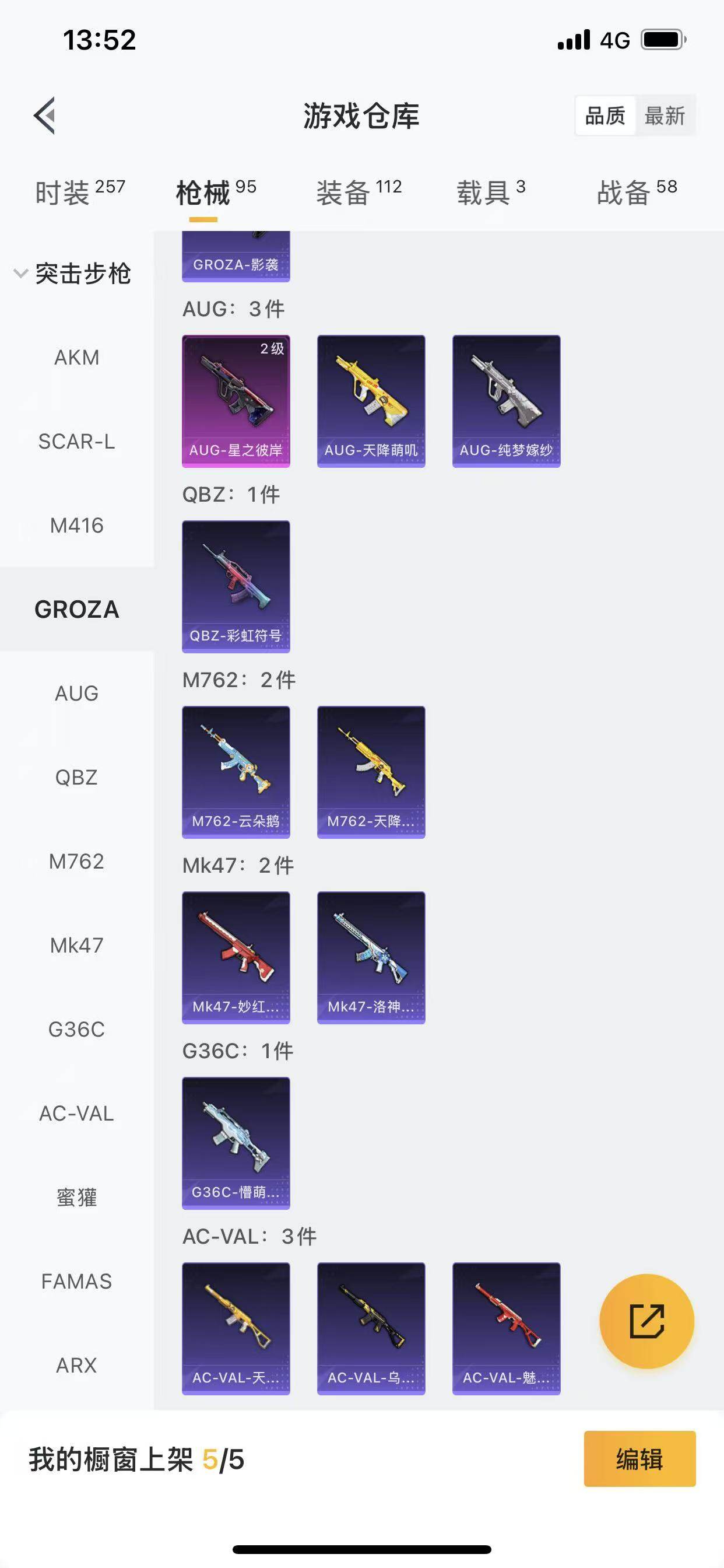Select AKM in the sidebar
The image size is (724, 1568).
tap(77, 358)
